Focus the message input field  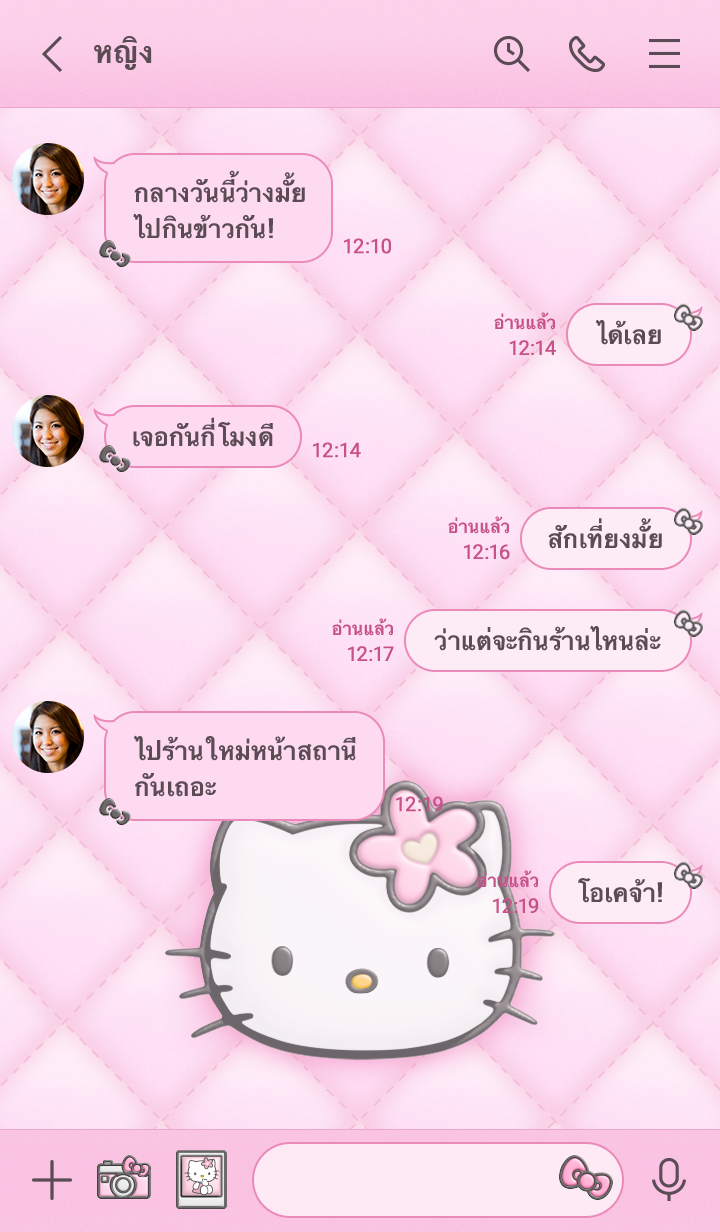400,1180
